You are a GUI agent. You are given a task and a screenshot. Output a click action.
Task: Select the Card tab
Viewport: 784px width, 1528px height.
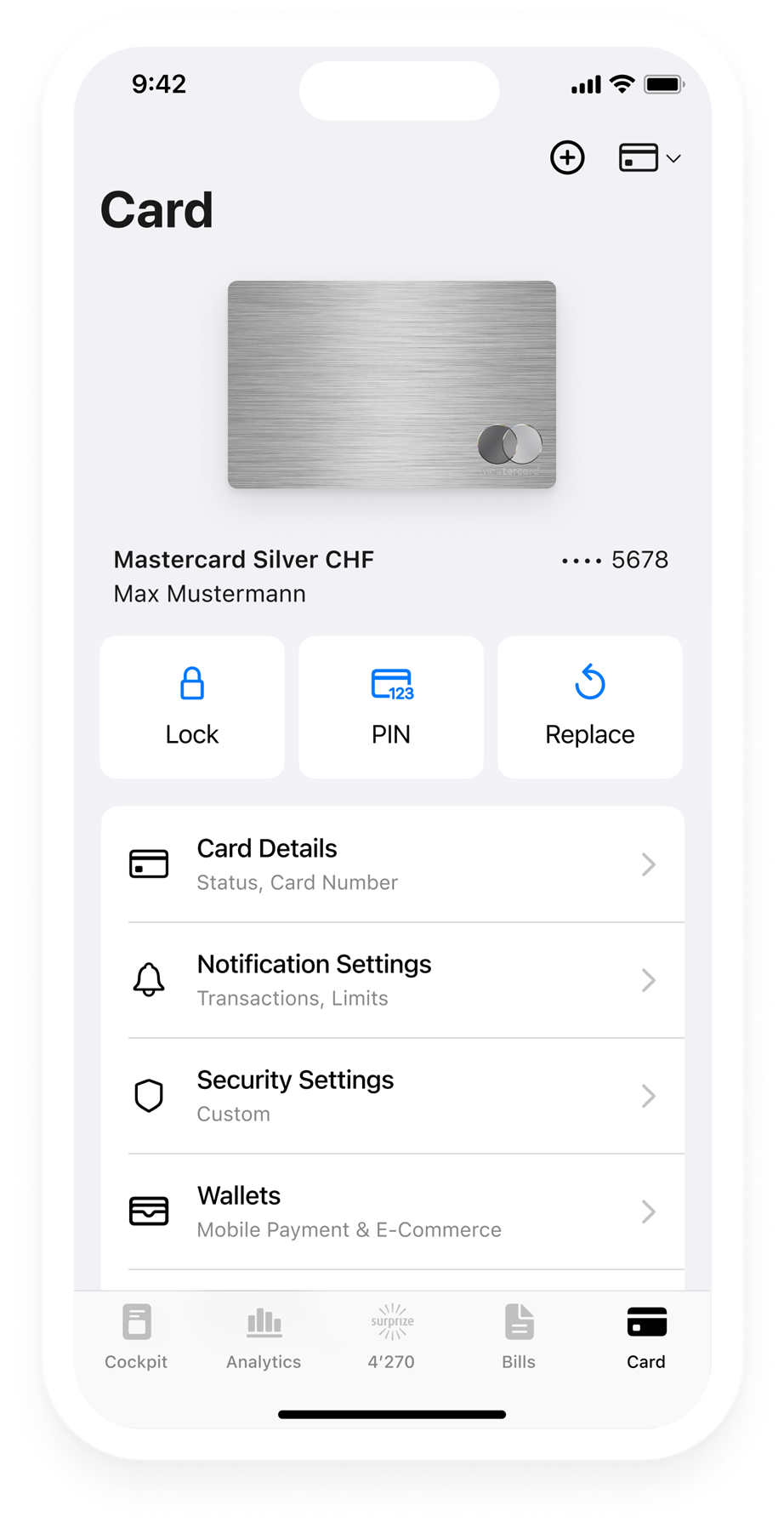pyautogui.click(x=646, y=1337)
